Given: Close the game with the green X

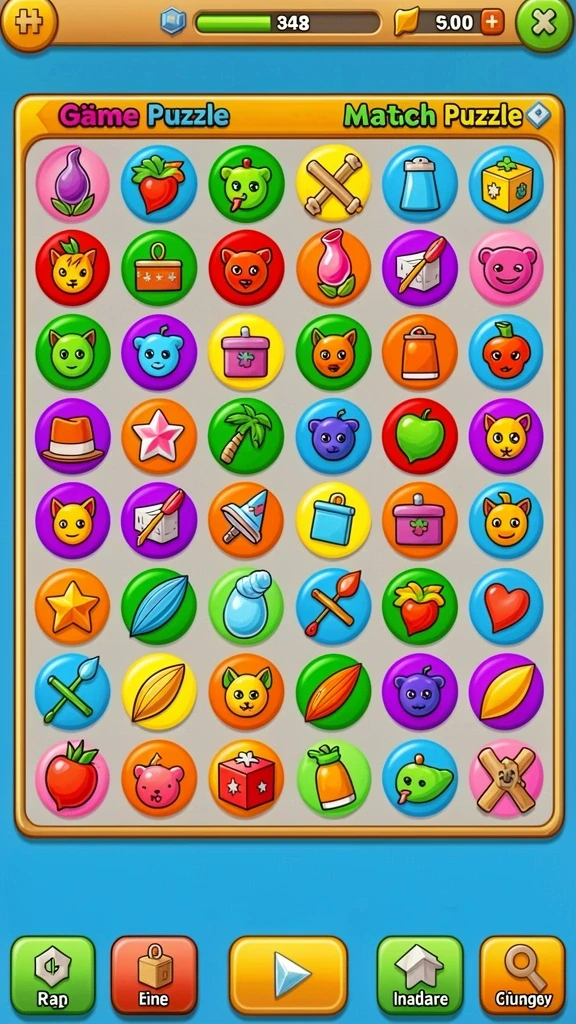Looking at the screenshot, I should click(x=544, y=24).
